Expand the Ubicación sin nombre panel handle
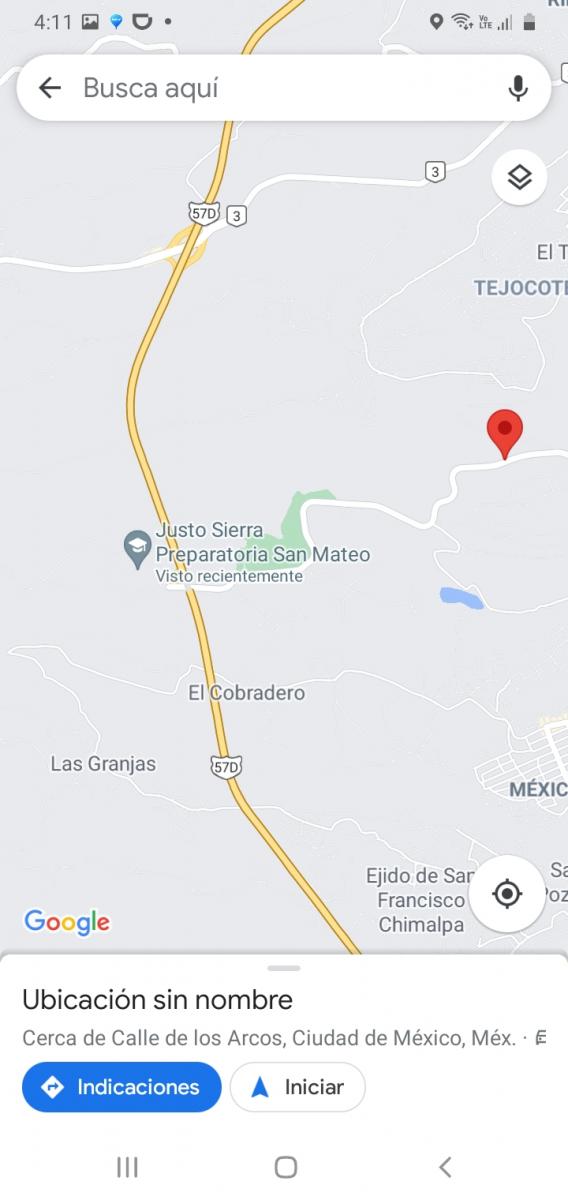 [x=284, y=968]
